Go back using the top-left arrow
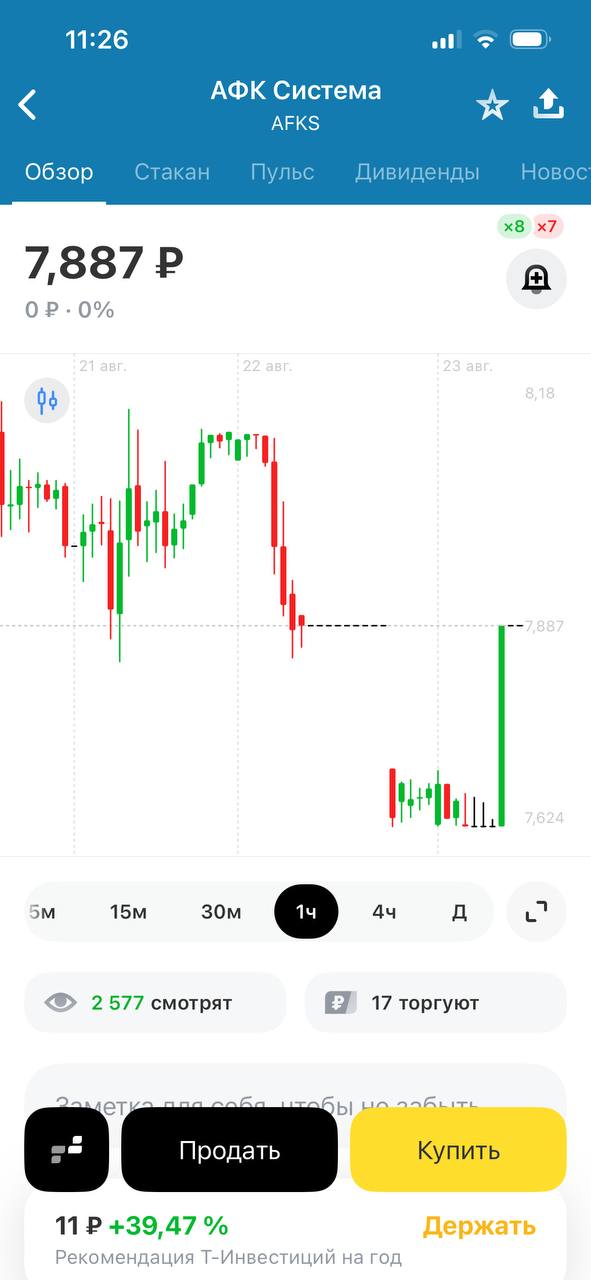The width and height of the screenshot is (591, 1280). point(28,104)
